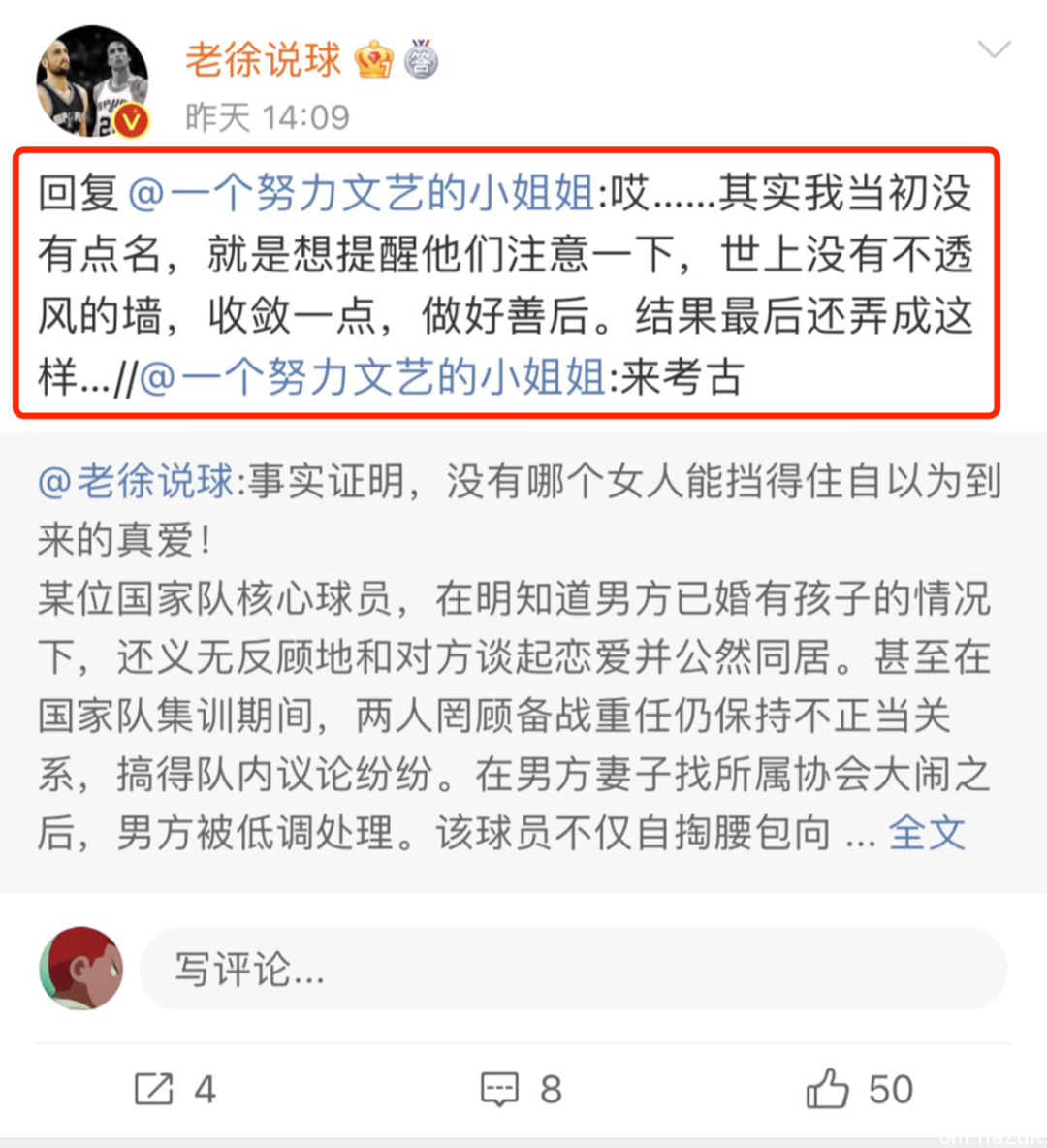The height and width of the screenshot is (1148, 1047).
Task: Tap 全文 to read the full post
Action: click(927, 833)
